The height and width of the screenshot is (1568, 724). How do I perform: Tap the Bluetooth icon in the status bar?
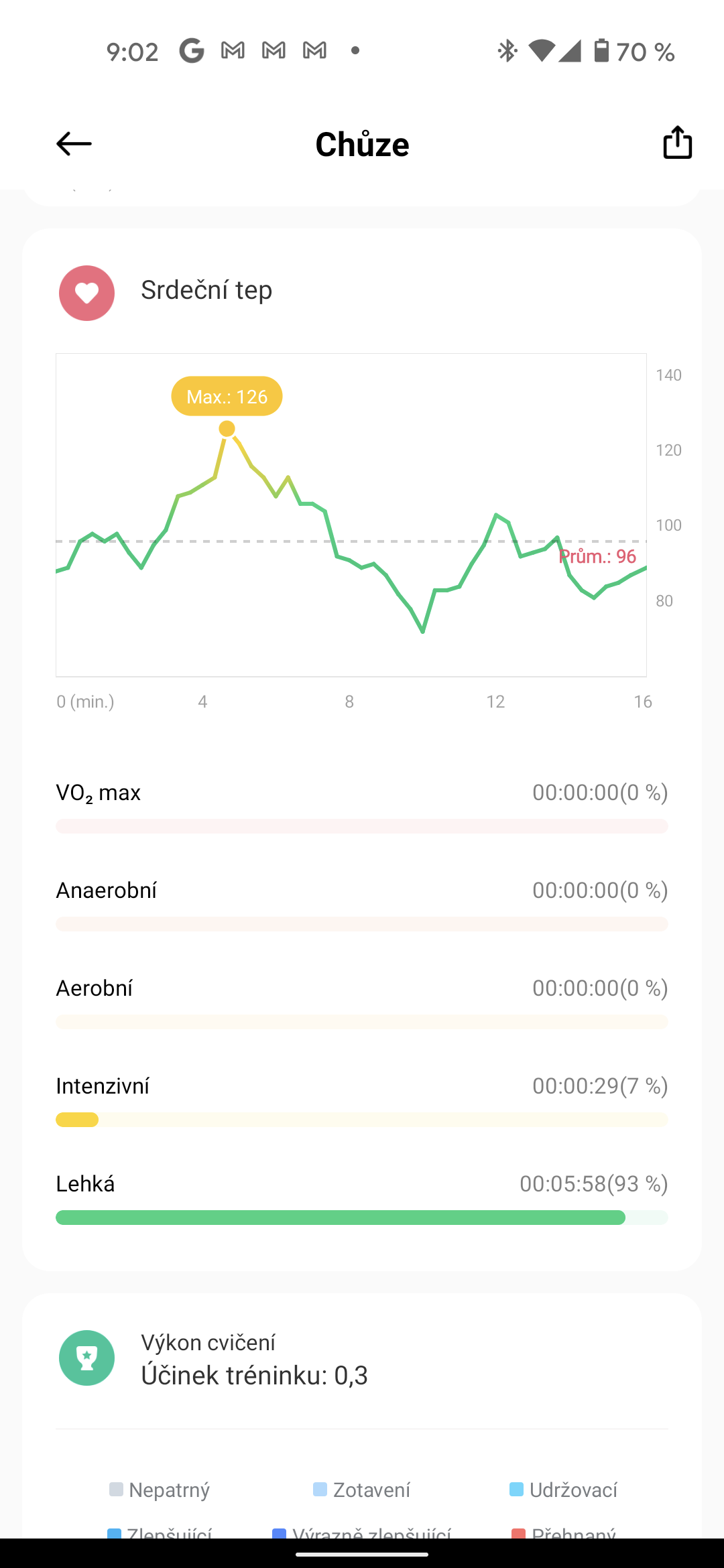click(507, 50)
